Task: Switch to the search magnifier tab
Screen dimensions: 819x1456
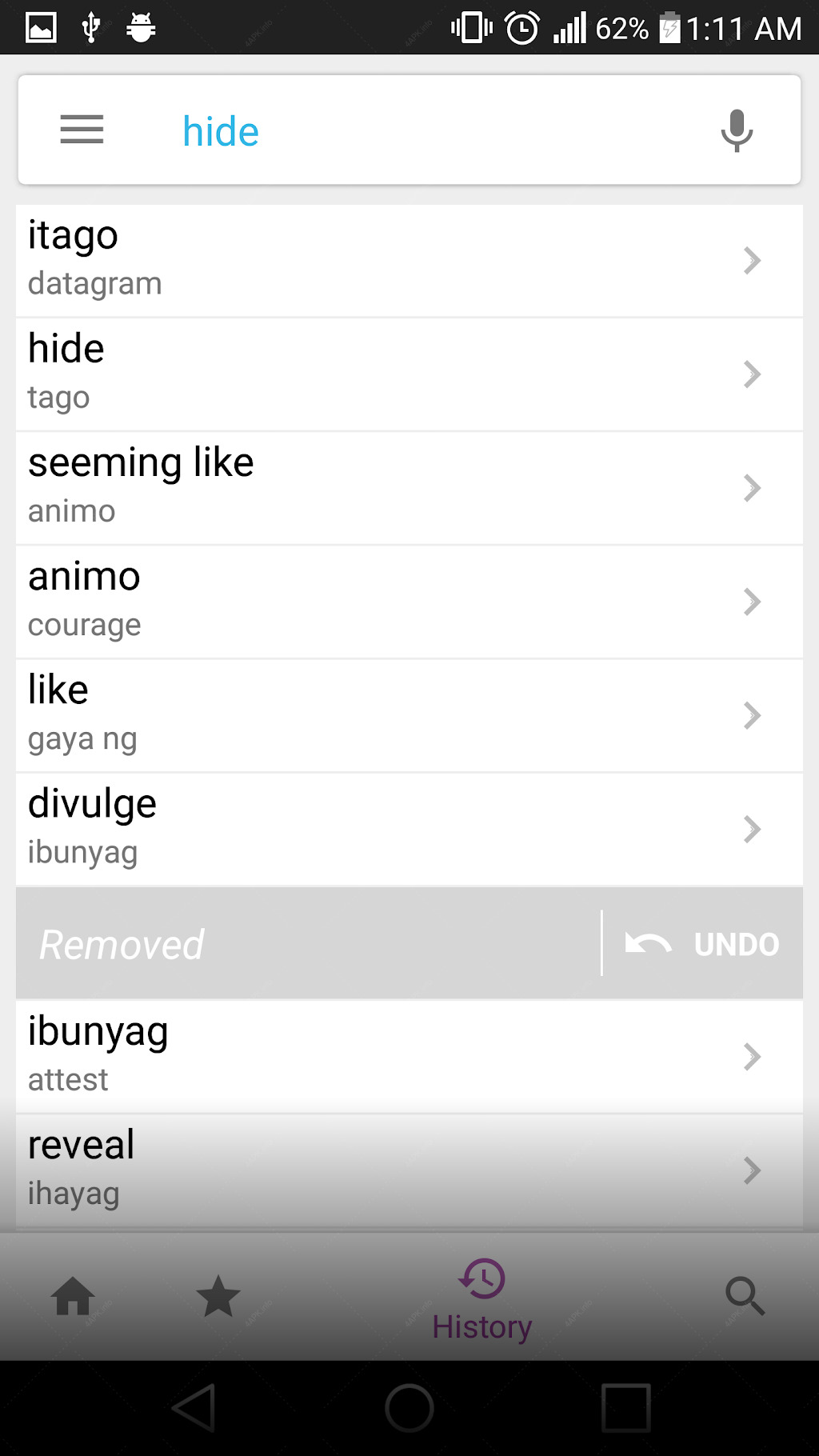Action: click(745, 1296)
